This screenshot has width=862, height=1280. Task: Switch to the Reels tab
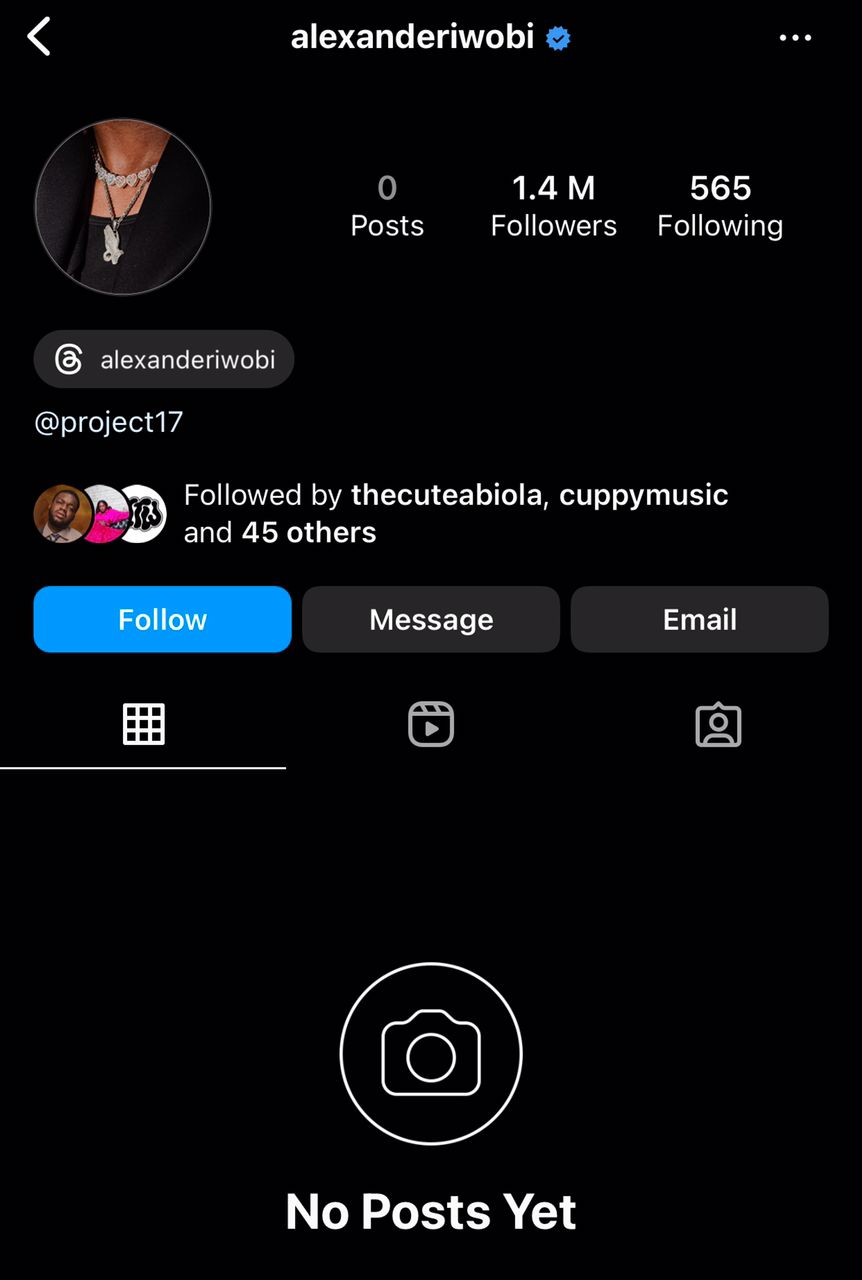tap(431, 724)
